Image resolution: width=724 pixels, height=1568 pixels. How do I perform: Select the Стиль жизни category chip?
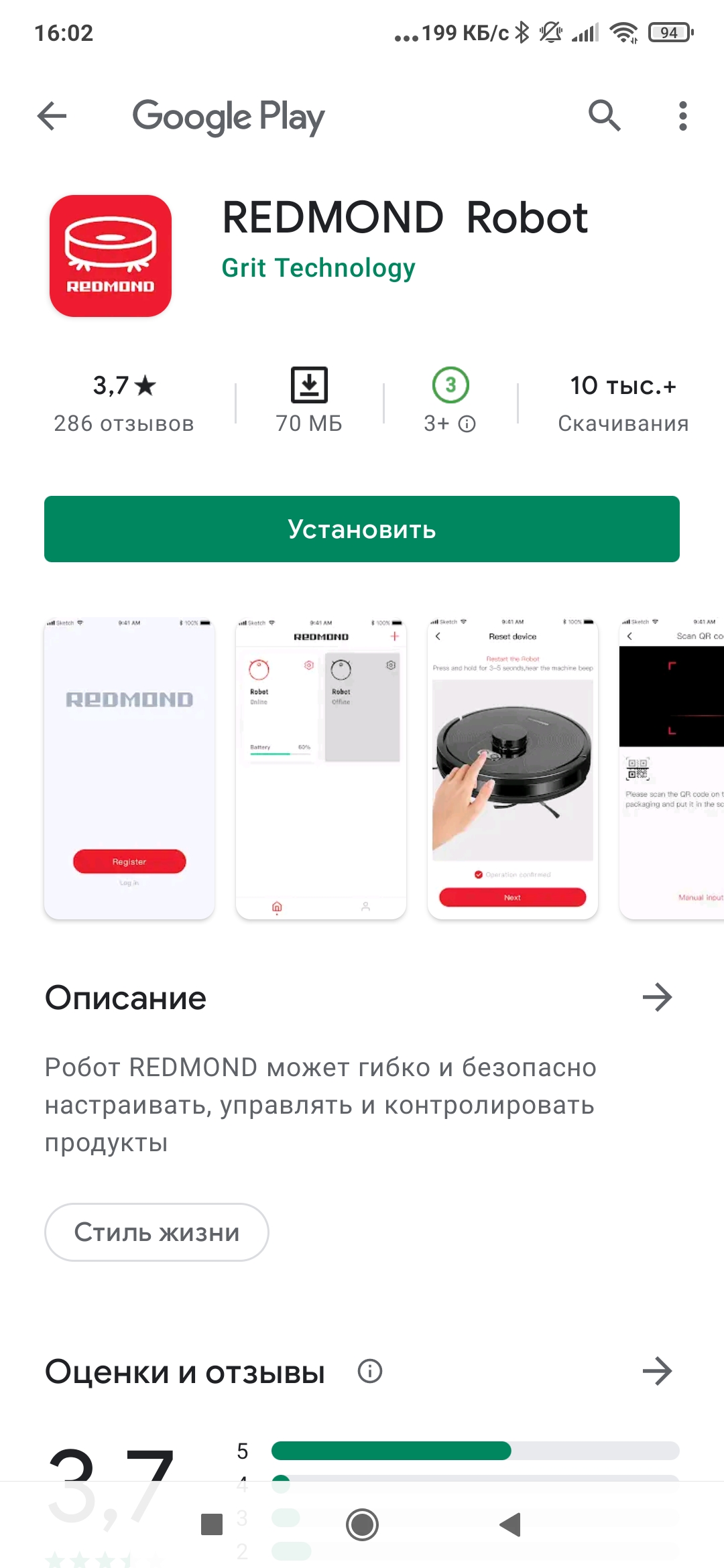(x=157, y=1232)
